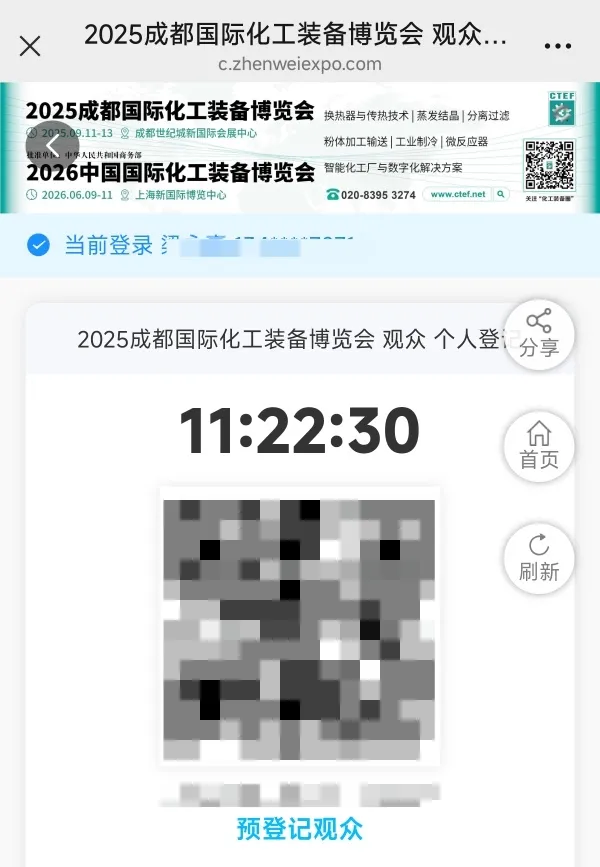Open the three-dot overflow menu
Image resolution: width=600 pixels, height=867 pixels.
[x=557, y=46]
